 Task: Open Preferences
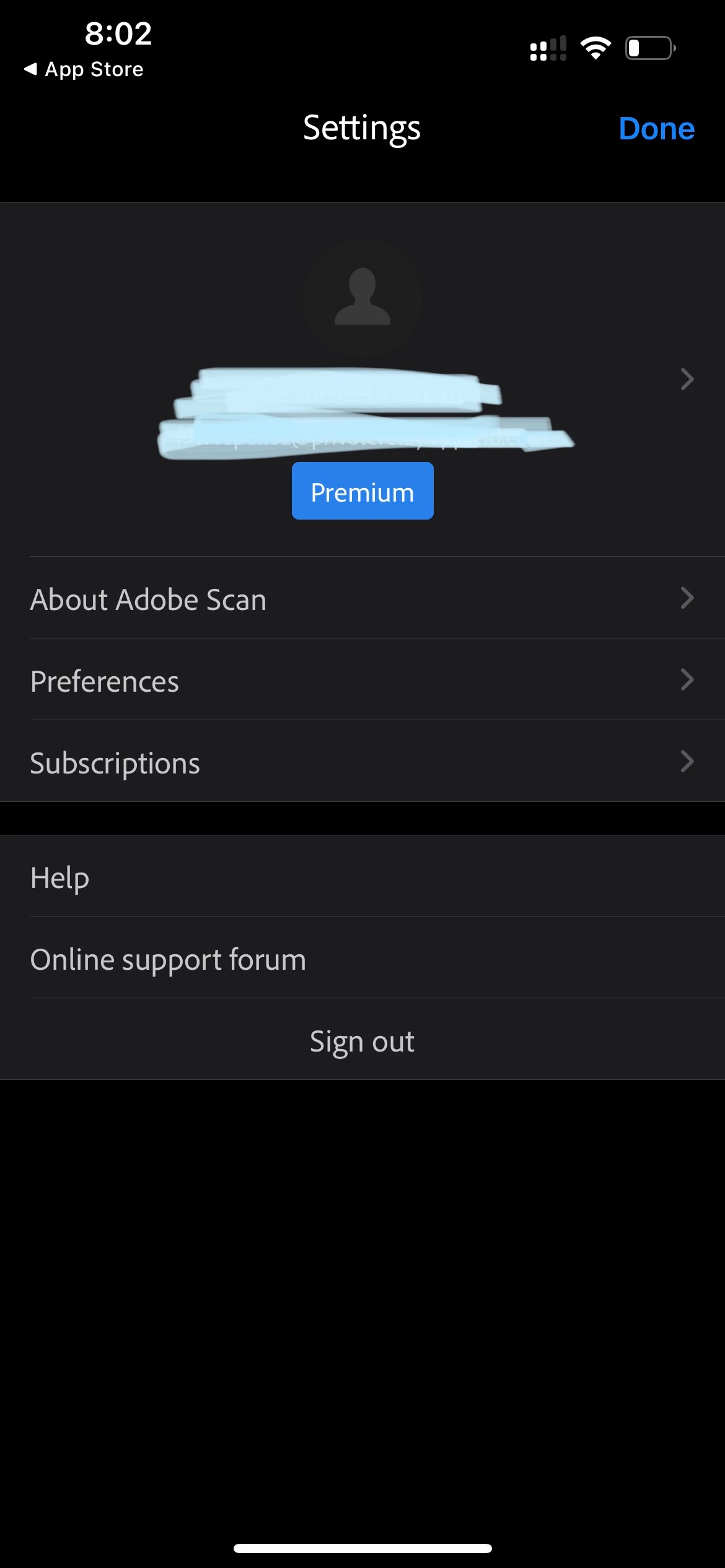(362, 681)
